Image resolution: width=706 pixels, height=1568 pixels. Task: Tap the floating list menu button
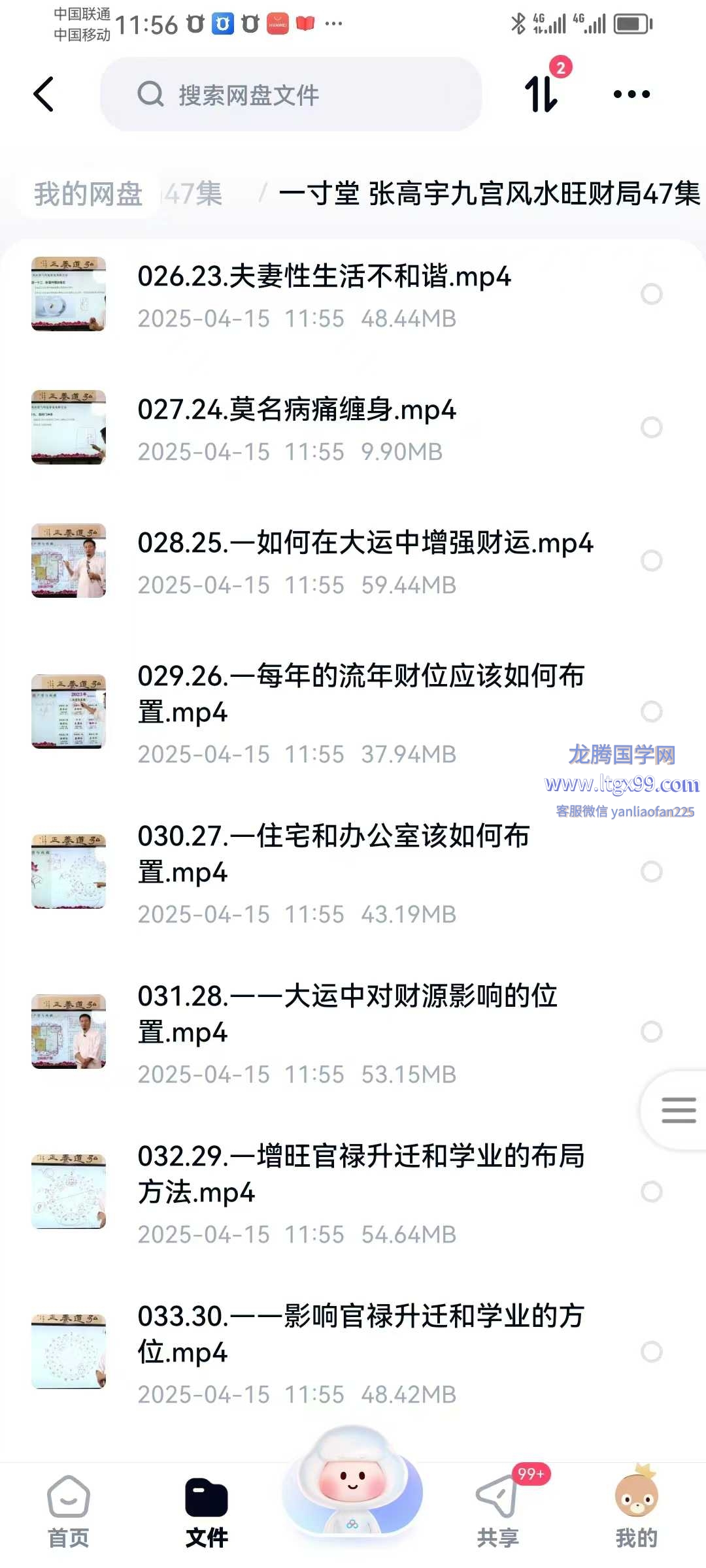point(678,1110)
